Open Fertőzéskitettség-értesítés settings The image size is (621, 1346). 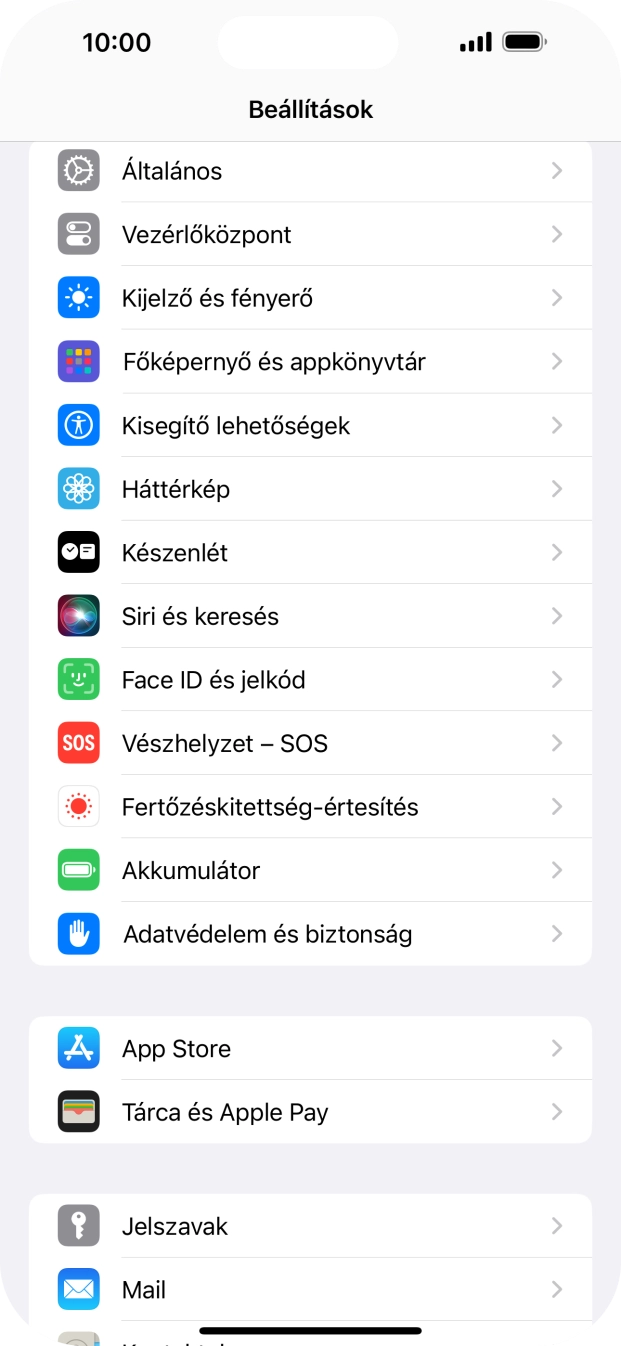310,807
